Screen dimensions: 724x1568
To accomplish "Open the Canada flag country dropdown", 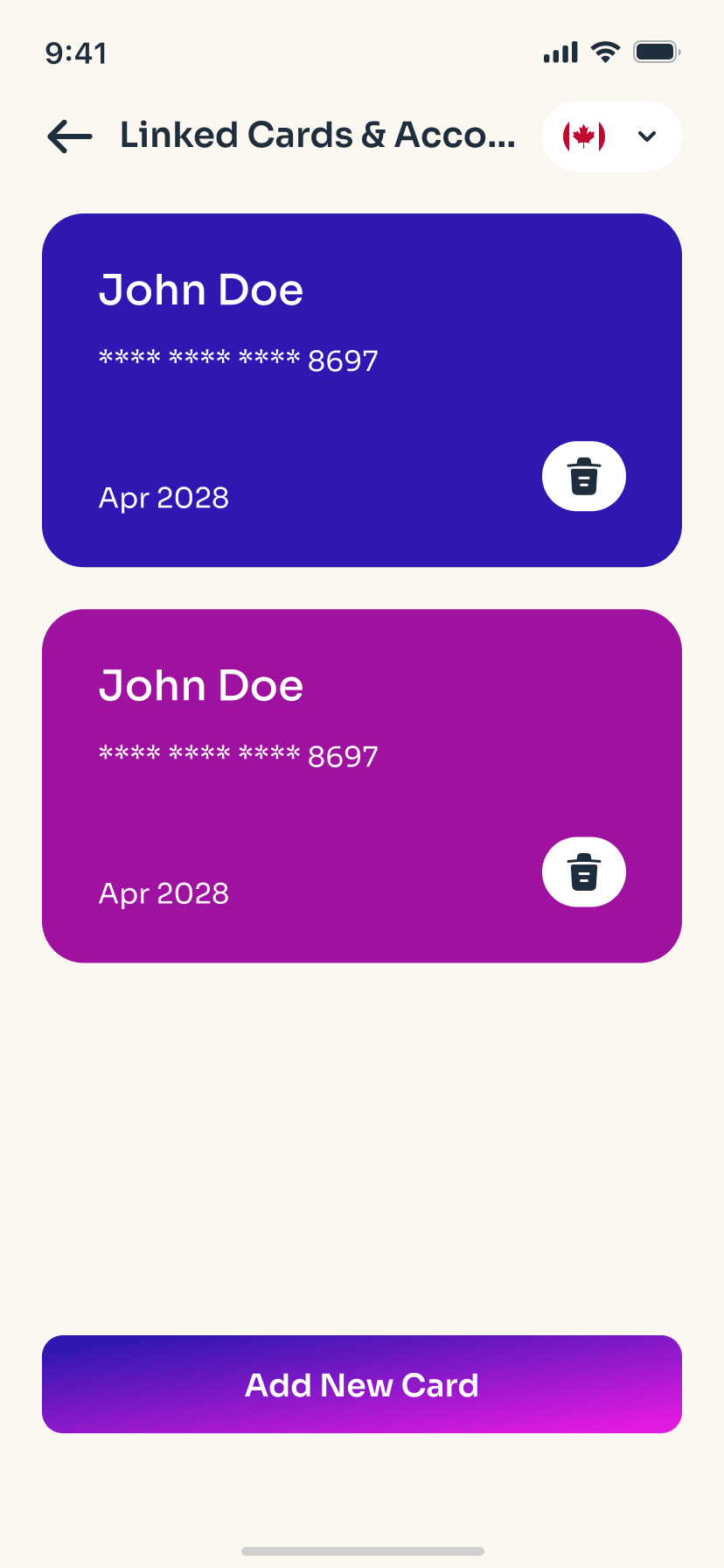I will click(x=612, y=136).
